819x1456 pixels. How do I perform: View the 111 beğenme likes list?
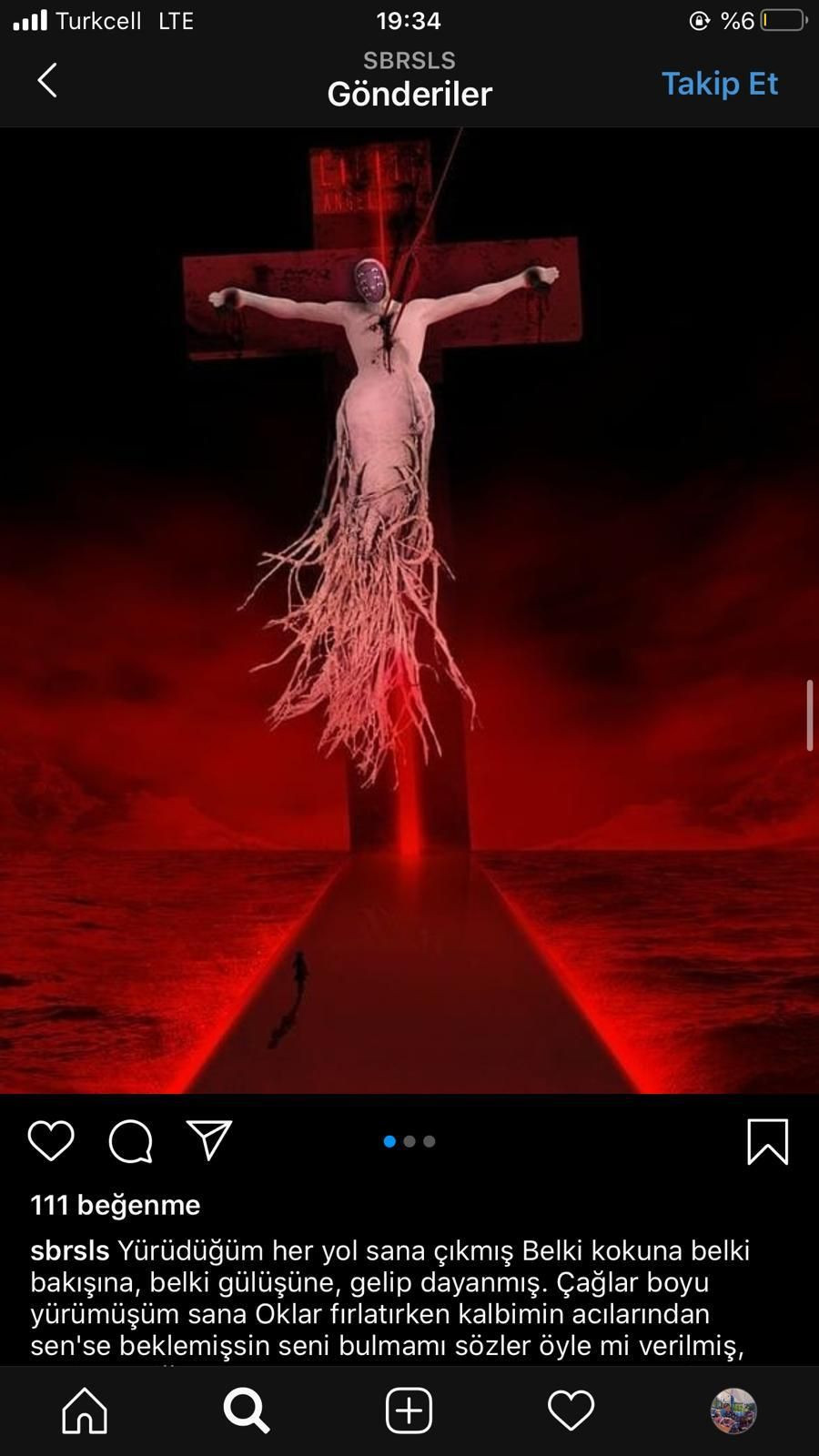(116, 1205)
